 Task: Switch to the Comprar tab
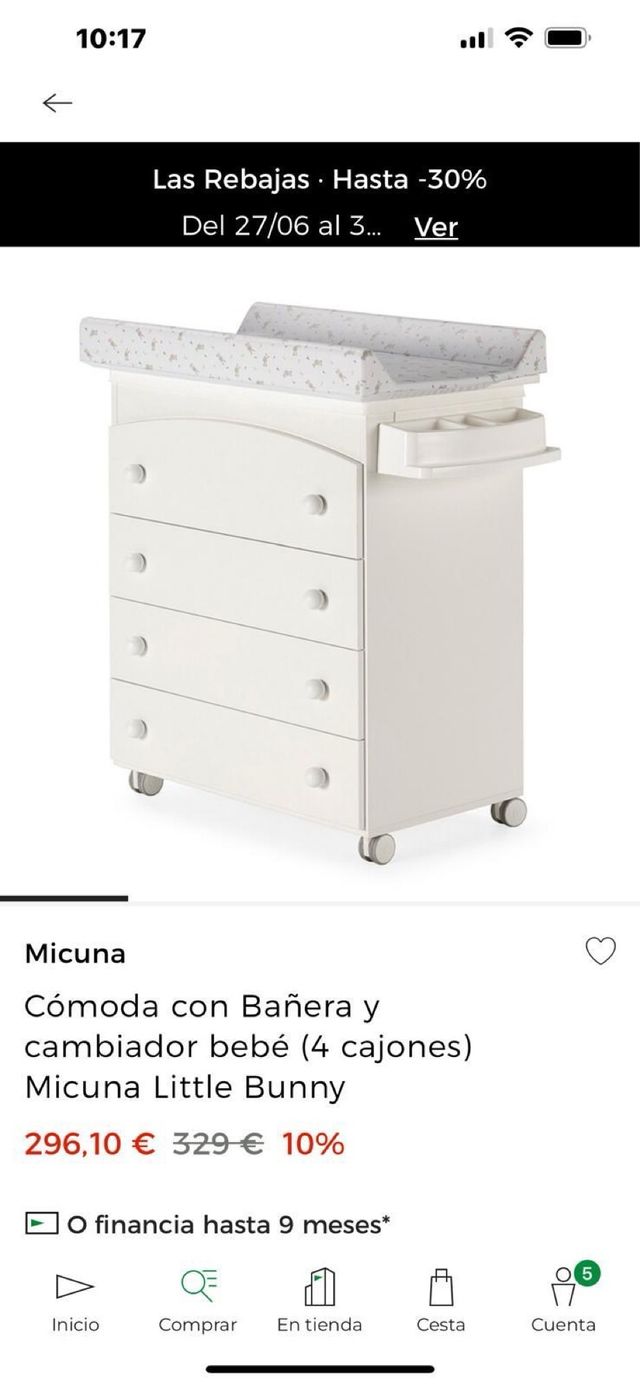(x=198, y=1298)
